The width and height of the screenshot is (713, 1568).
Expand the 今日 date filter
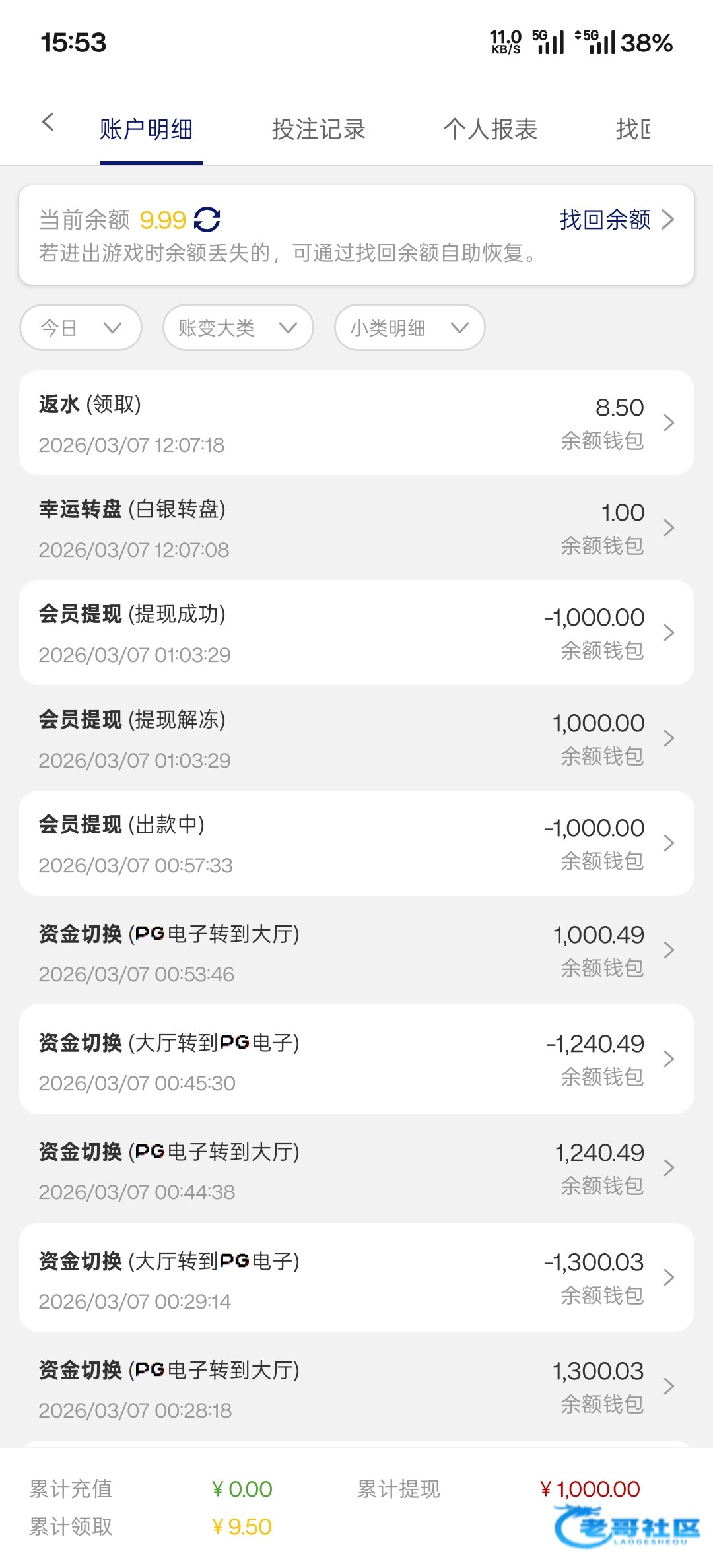81,327
